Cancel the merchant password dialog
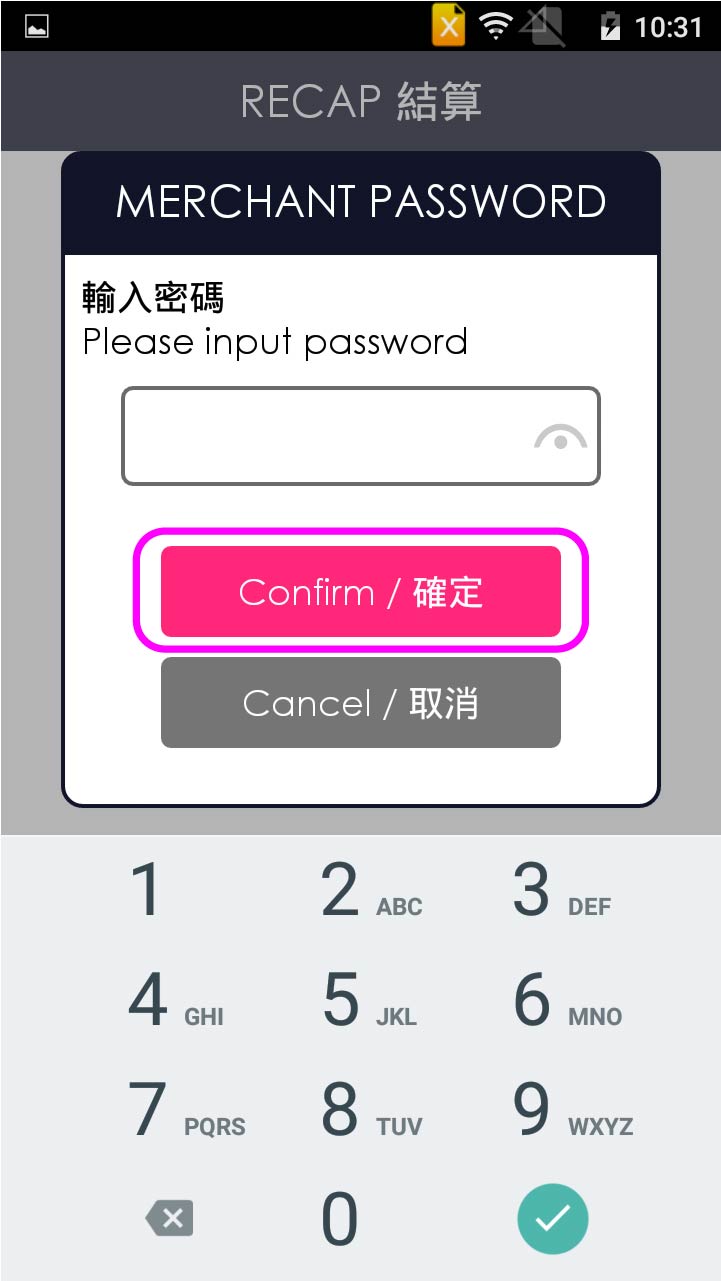 360,703
